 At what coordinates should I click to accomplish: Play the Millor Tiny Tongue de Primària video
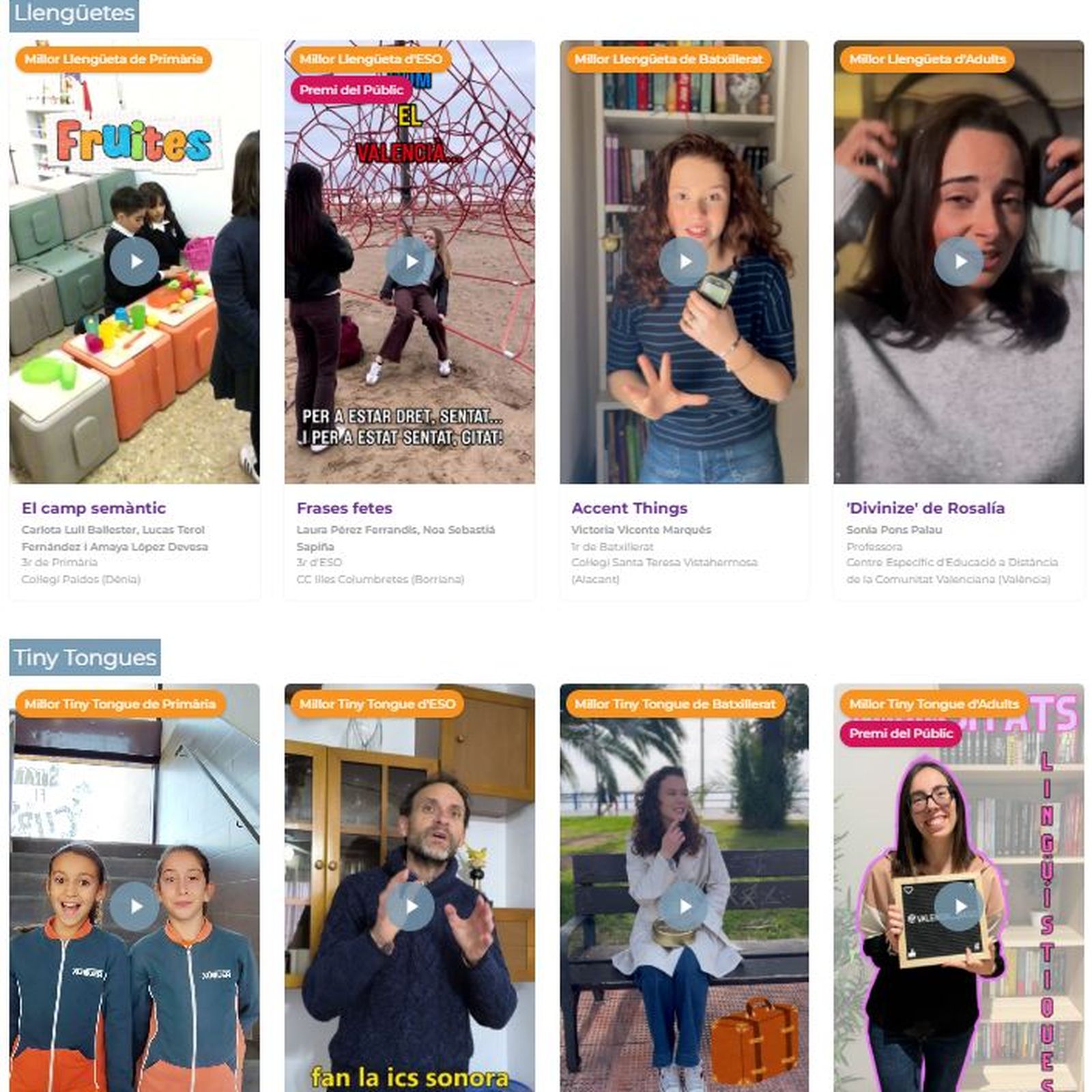[134, 906]
